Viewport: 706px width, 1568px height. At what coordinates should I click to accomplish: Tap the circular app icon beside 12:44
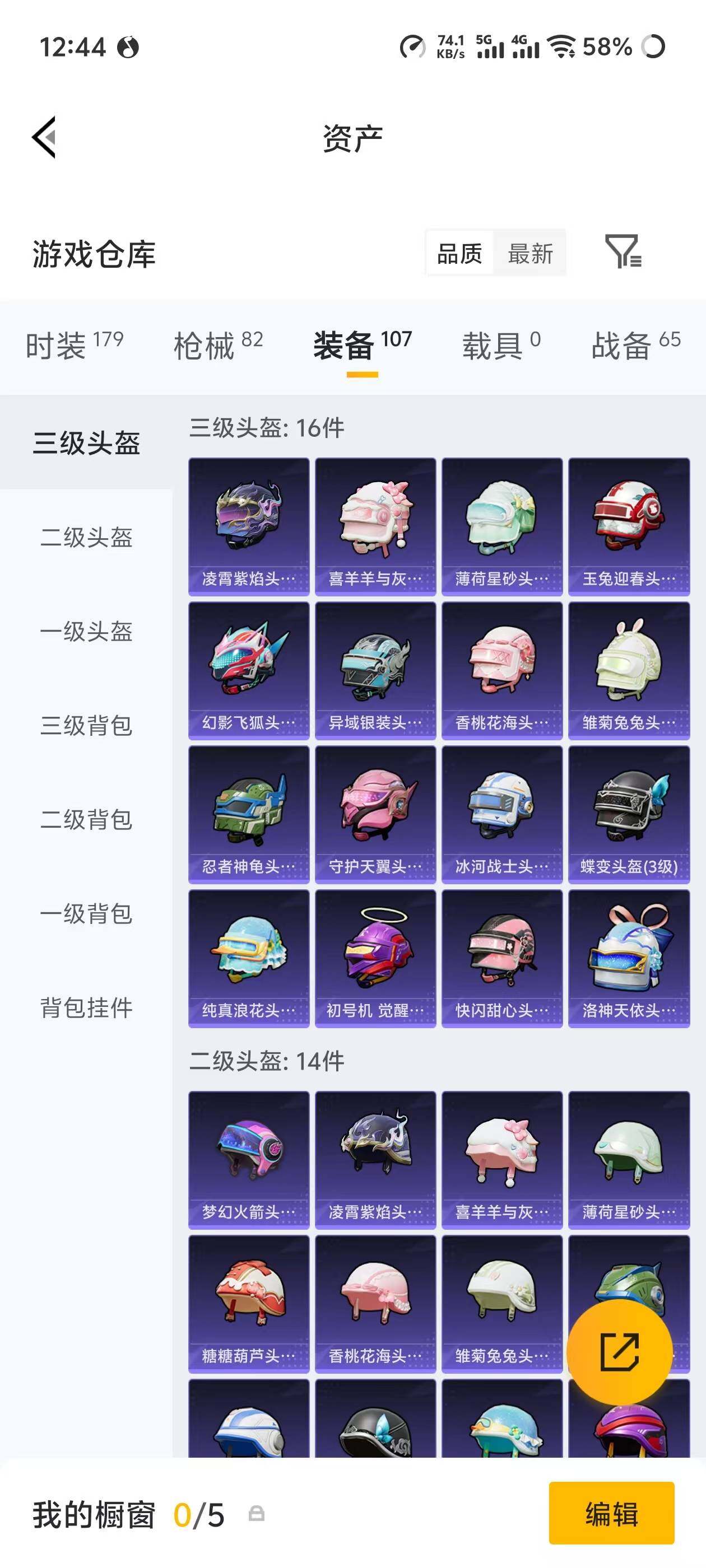tap(128, 47)
